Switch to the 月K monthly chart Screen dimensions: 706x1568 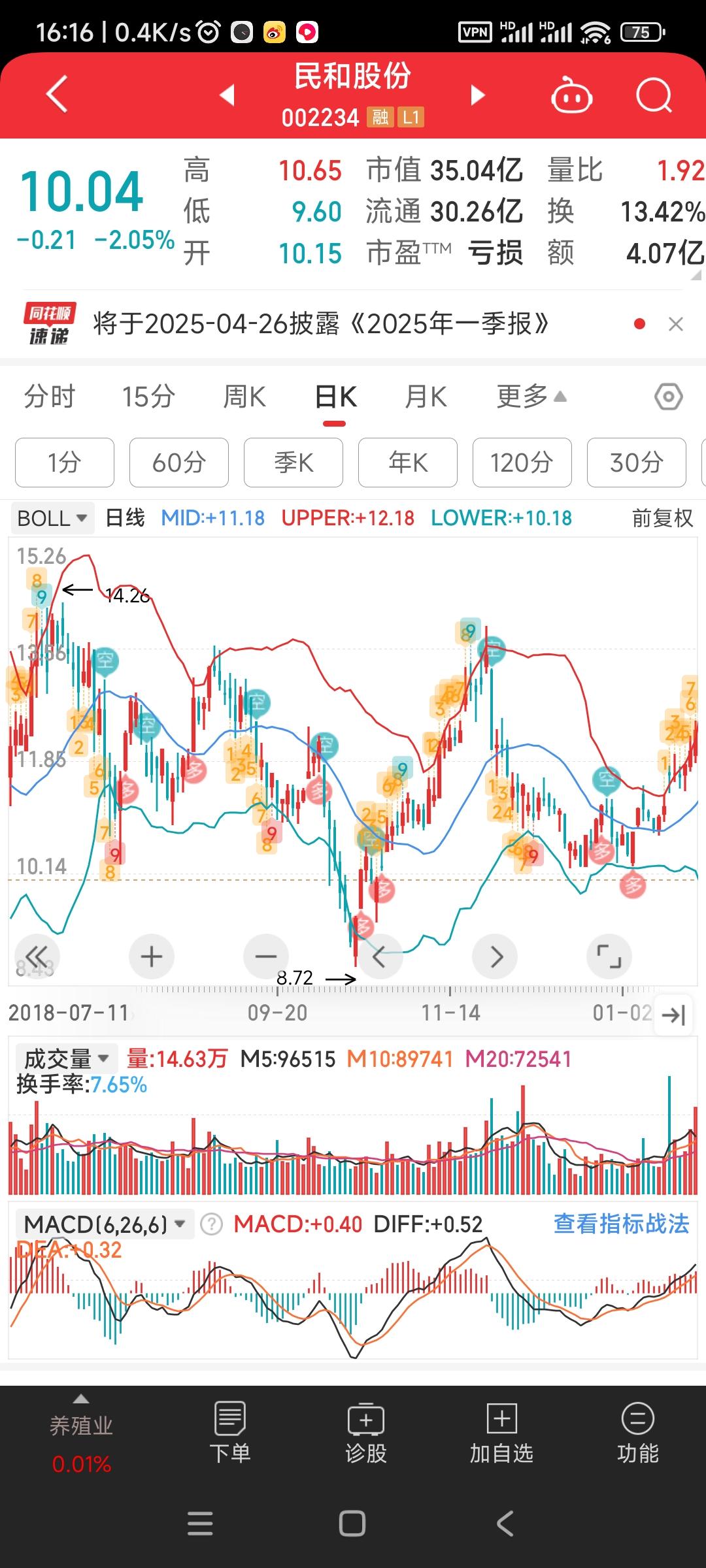(x=426, y=397)
